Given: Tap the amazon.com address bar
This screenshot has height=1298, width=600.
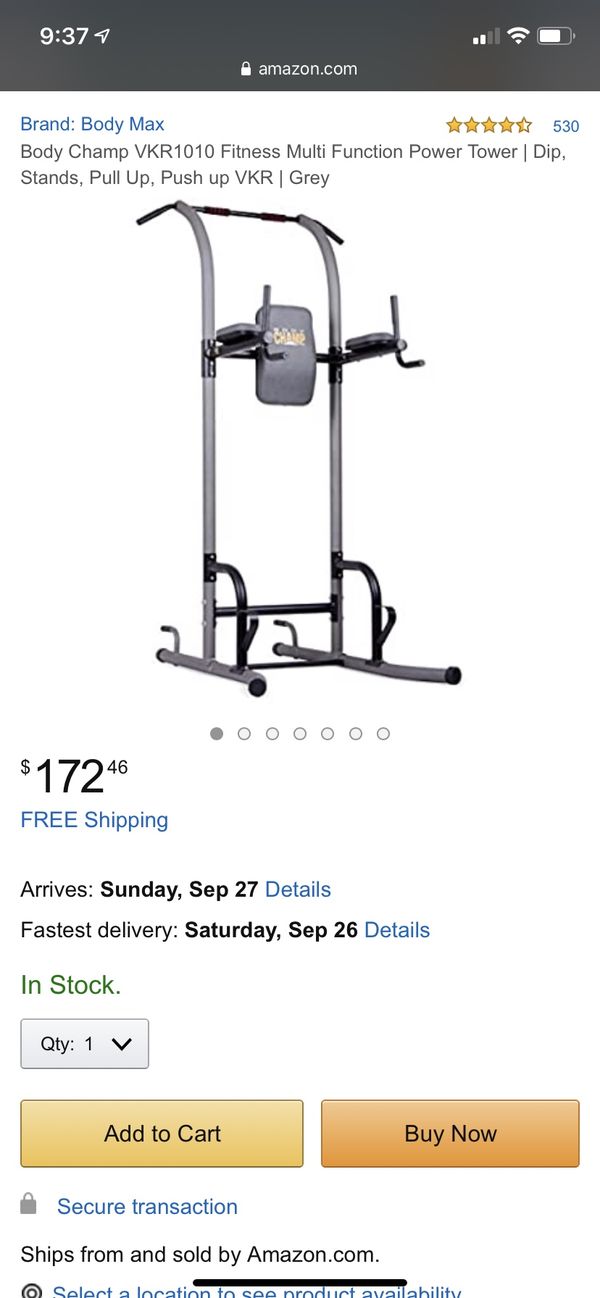Looking at the screenshot, I should coord(299,69).
